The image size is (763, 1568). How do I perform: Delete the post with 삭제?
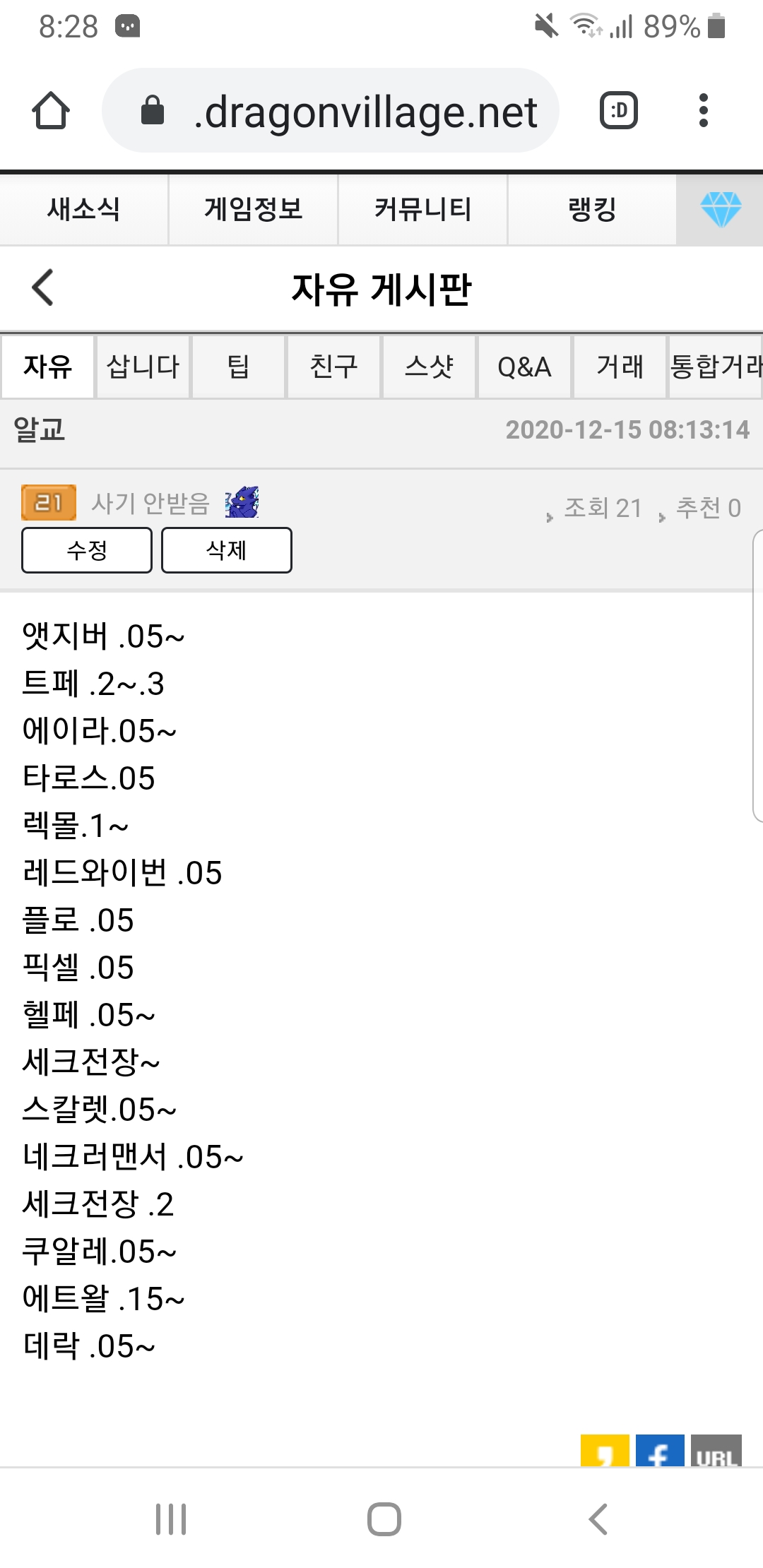[226, 550]
